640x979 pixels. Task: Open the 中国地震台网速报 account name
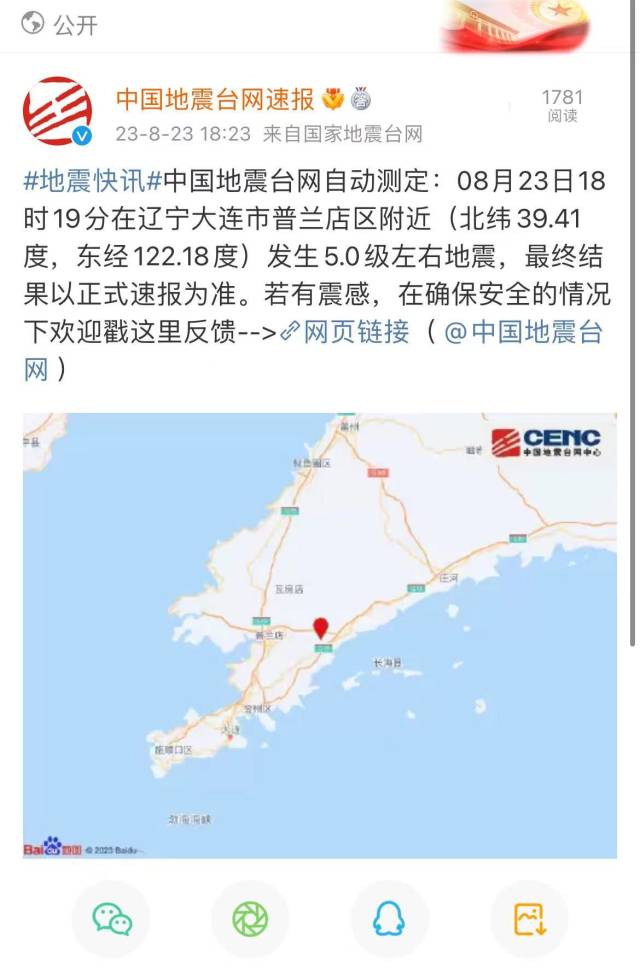215,99
